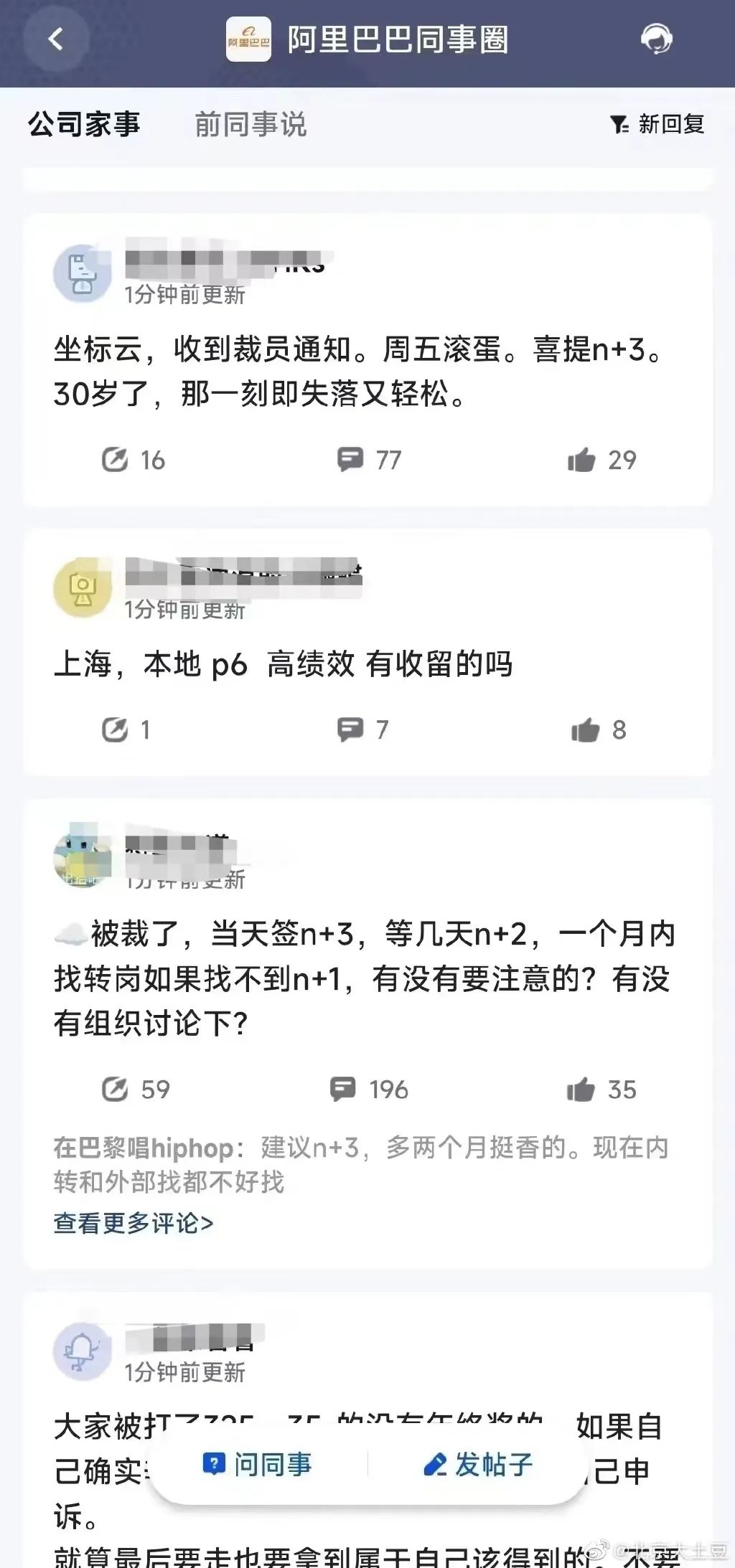Switch to the 公司家事 tab

point(84,122)
